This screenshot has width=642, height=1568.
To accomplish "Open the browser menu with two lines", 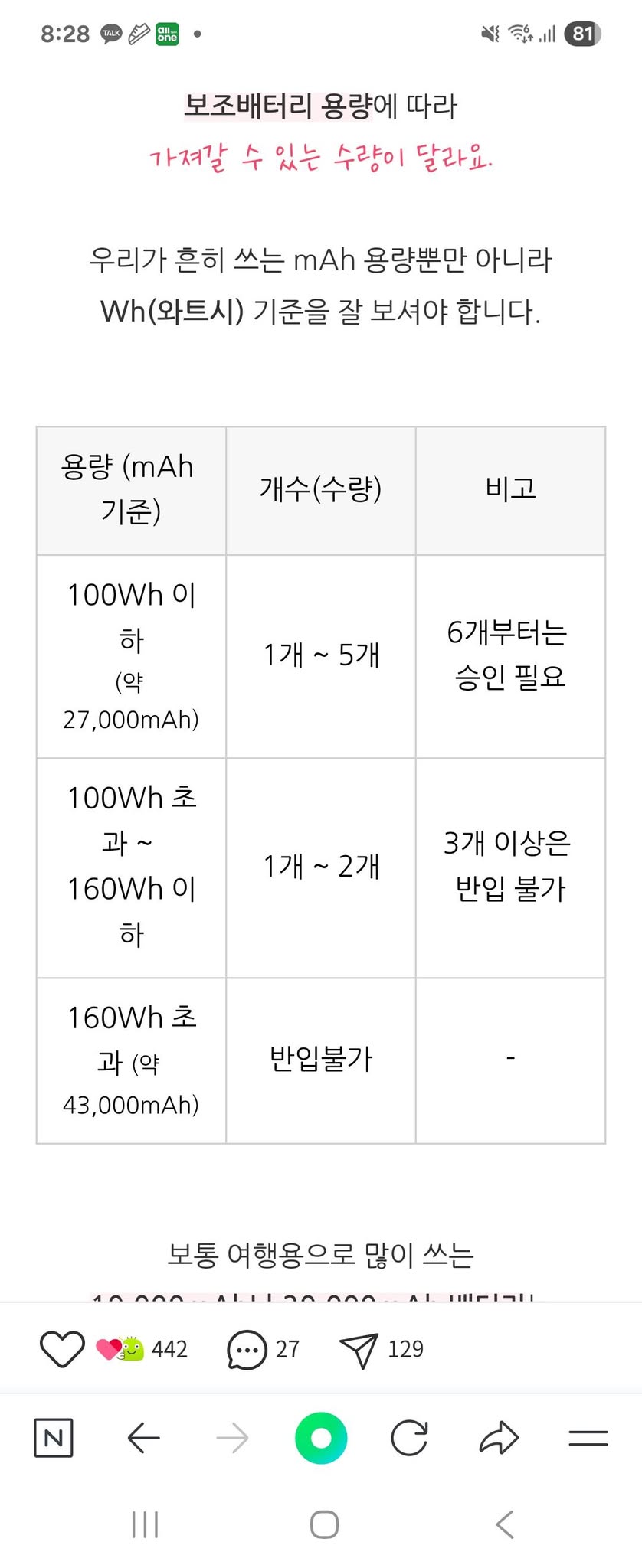I will pos(588,1438).
